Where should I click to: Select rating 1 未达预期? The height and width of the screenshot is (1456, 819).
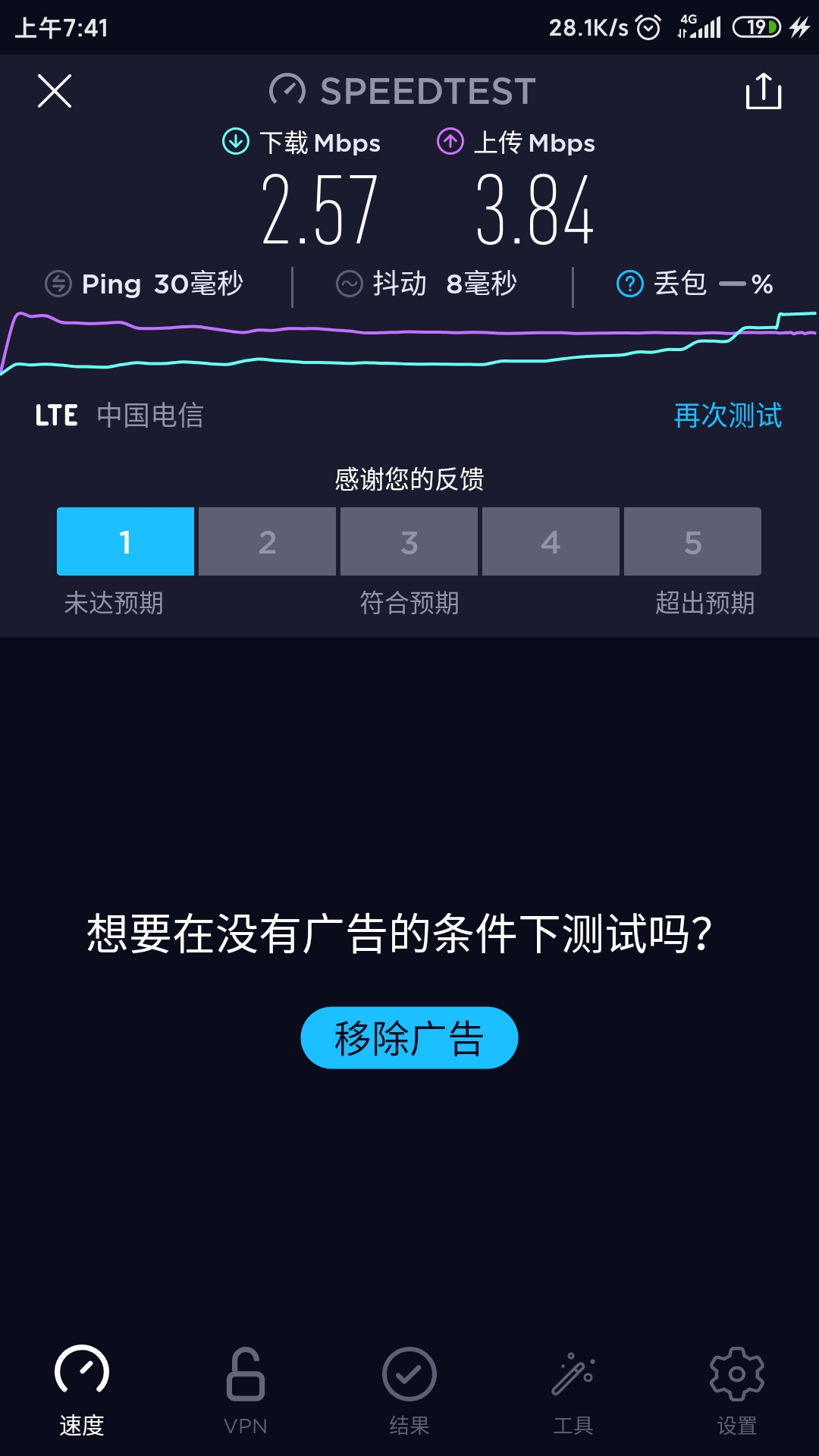tap(125, 541)
